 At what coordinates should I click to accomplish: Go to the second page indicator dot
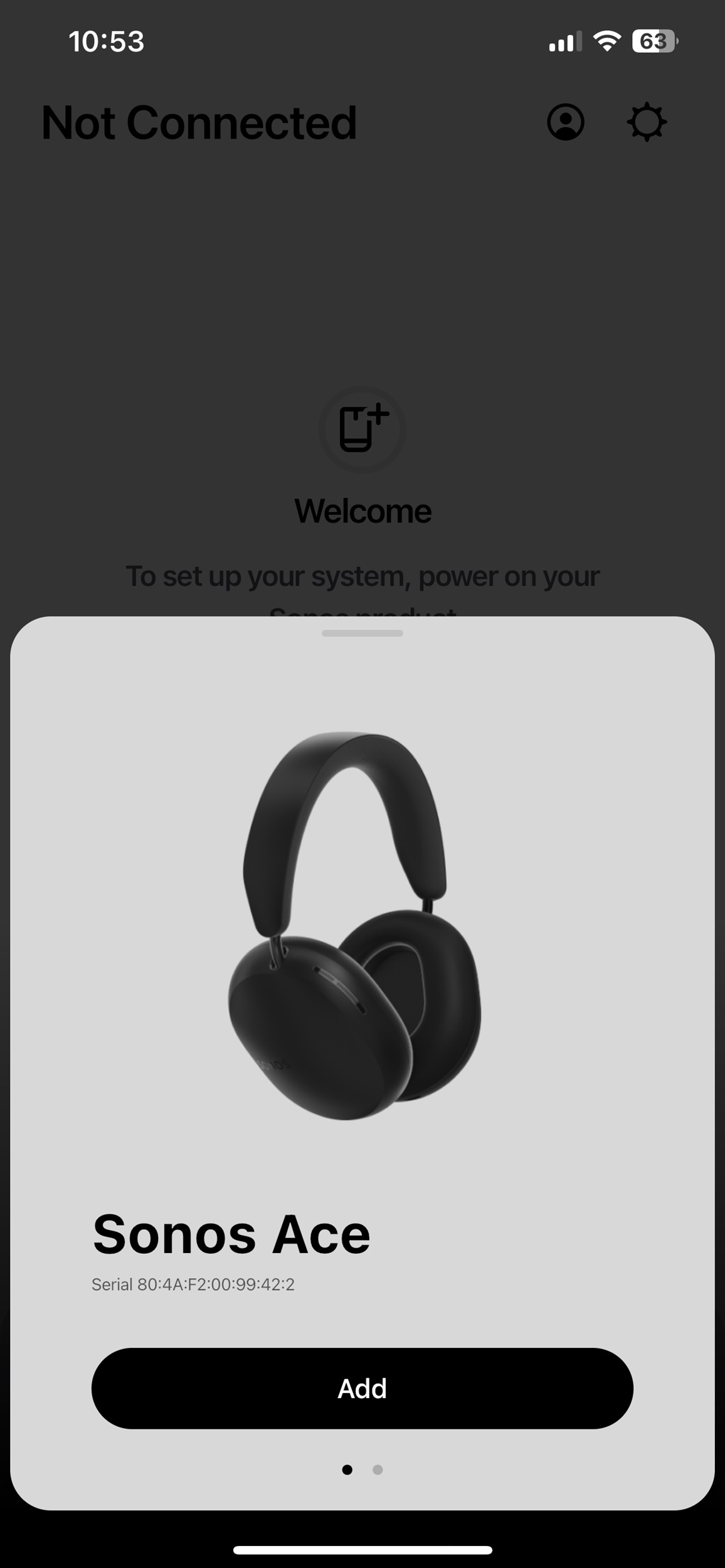[x=378, y=1470]
